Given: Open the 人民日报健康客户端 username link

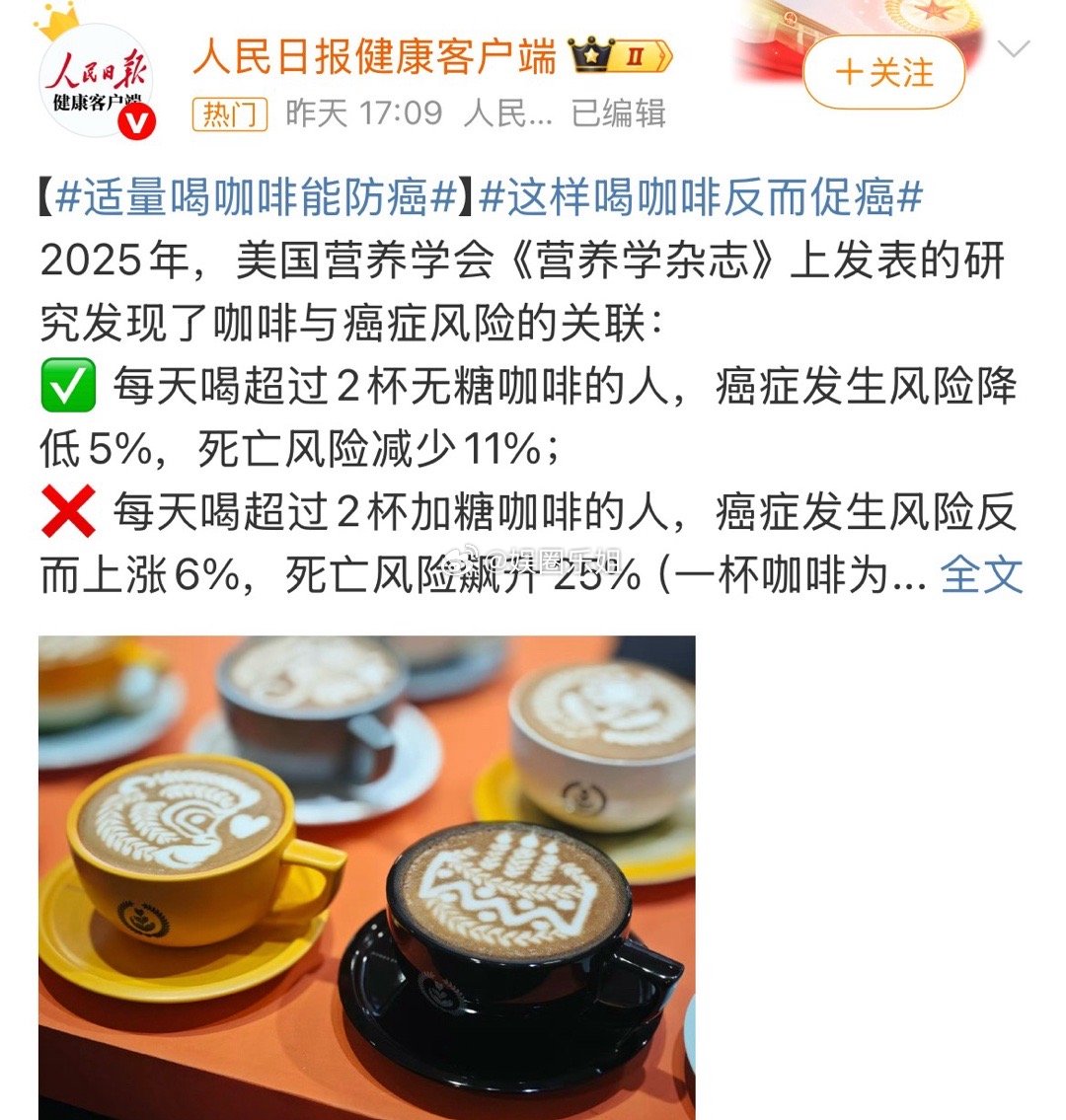Looking at the screenshot, I should click(x=378, y=57).
